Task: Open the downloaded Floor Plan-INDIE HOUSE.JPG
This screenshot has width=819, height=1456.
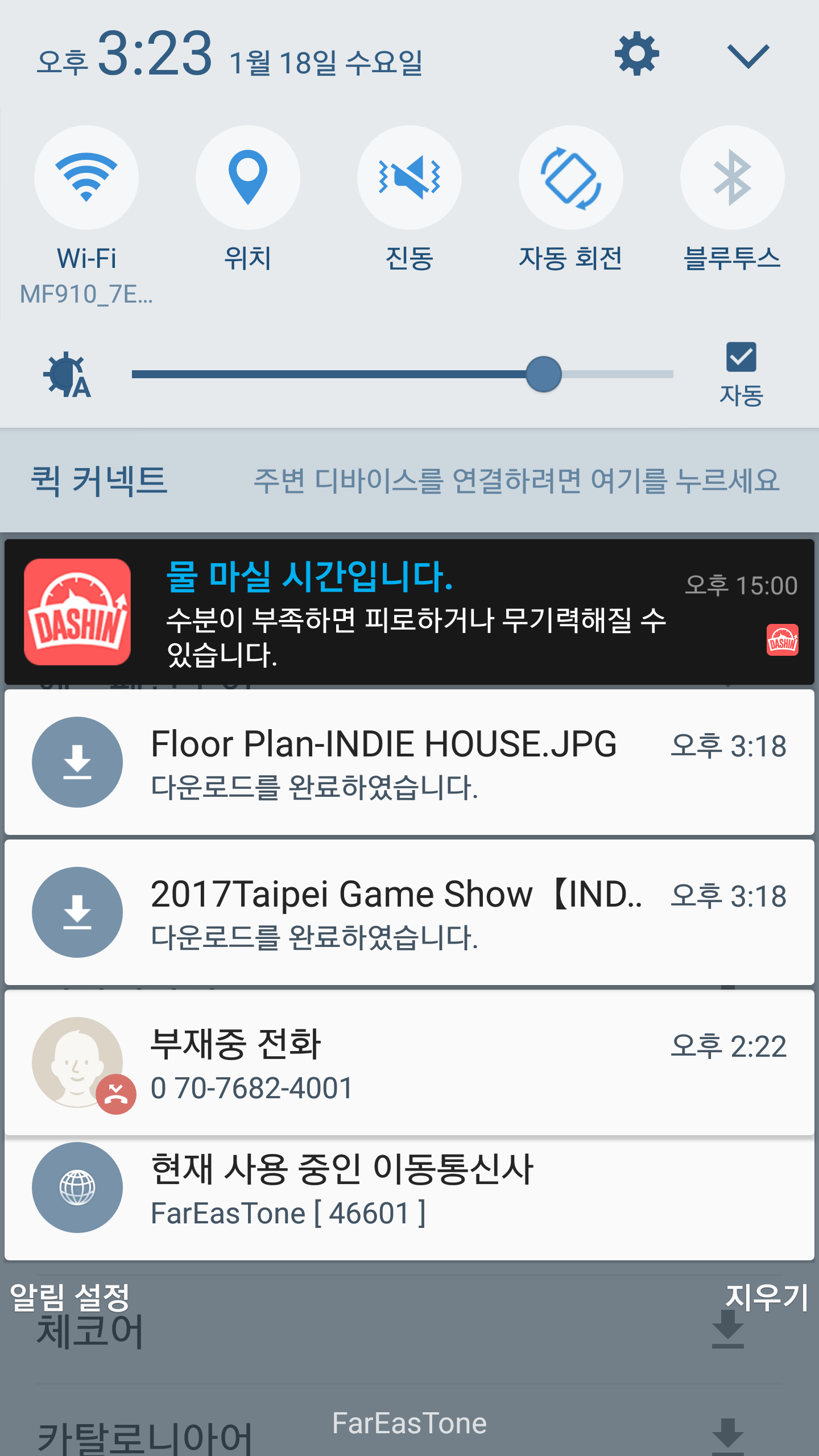Action: click(x=409, y=762)
